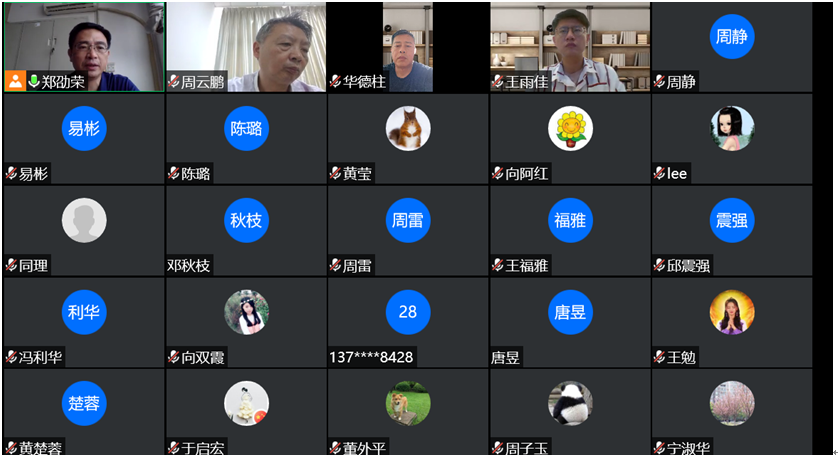Tap 周雷's participant tile
The height and width of the screenshot is (462, 838).
tap(408, 230)
